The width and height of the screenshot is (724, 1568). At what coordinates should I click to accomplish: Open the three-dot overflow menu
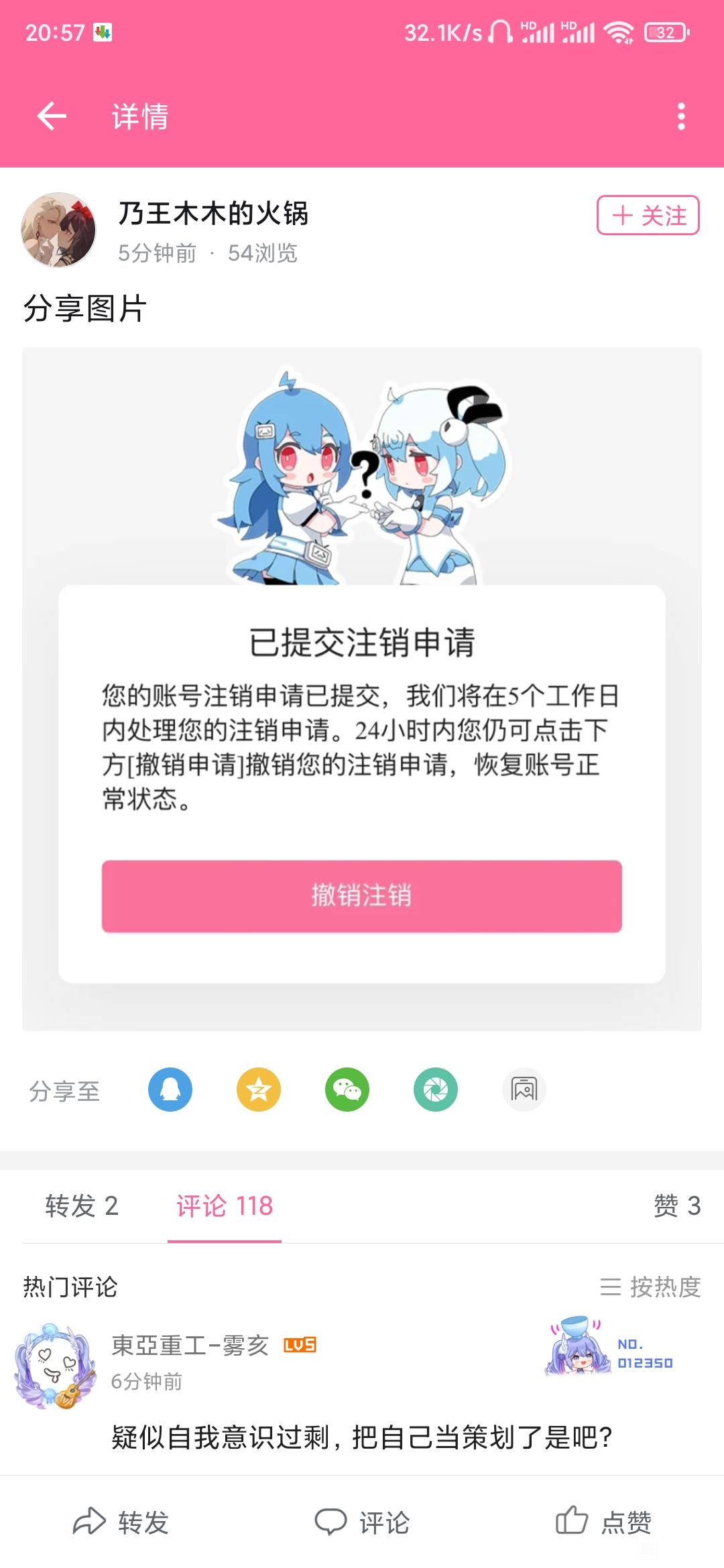pyautogui.click(x=681, y=117)
